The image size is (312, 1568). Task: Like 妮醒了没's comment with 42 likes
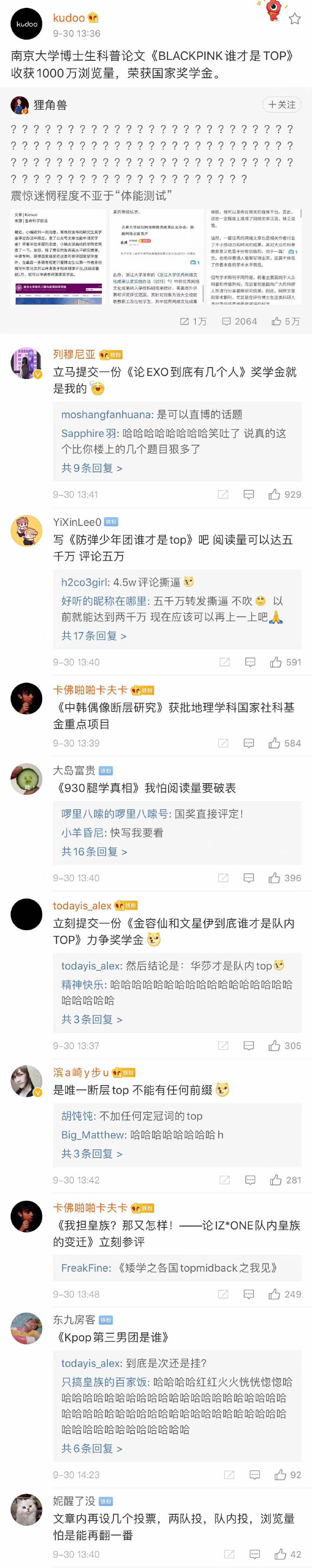286,1554
